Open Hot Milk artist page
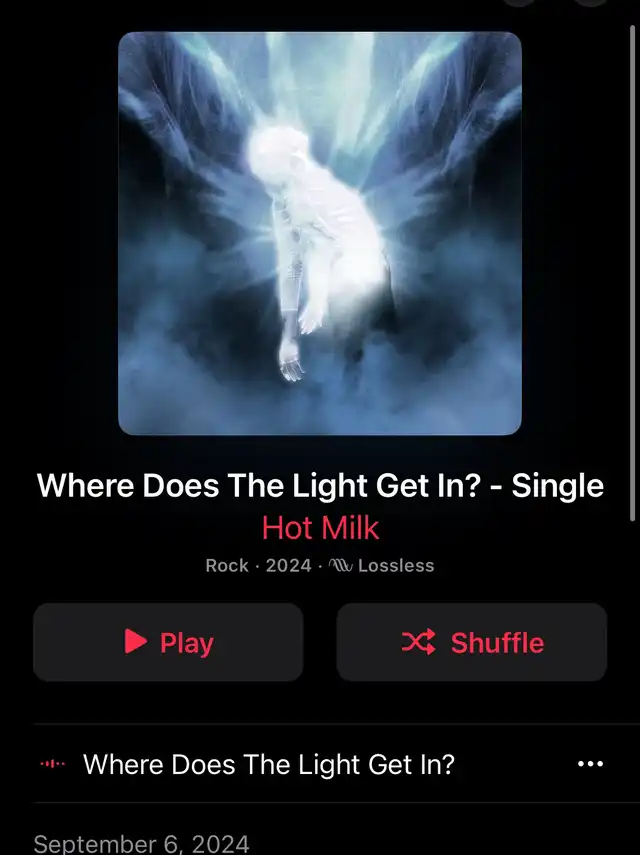Viewport: 640px width, 855px height. click(x=320, y=527)
